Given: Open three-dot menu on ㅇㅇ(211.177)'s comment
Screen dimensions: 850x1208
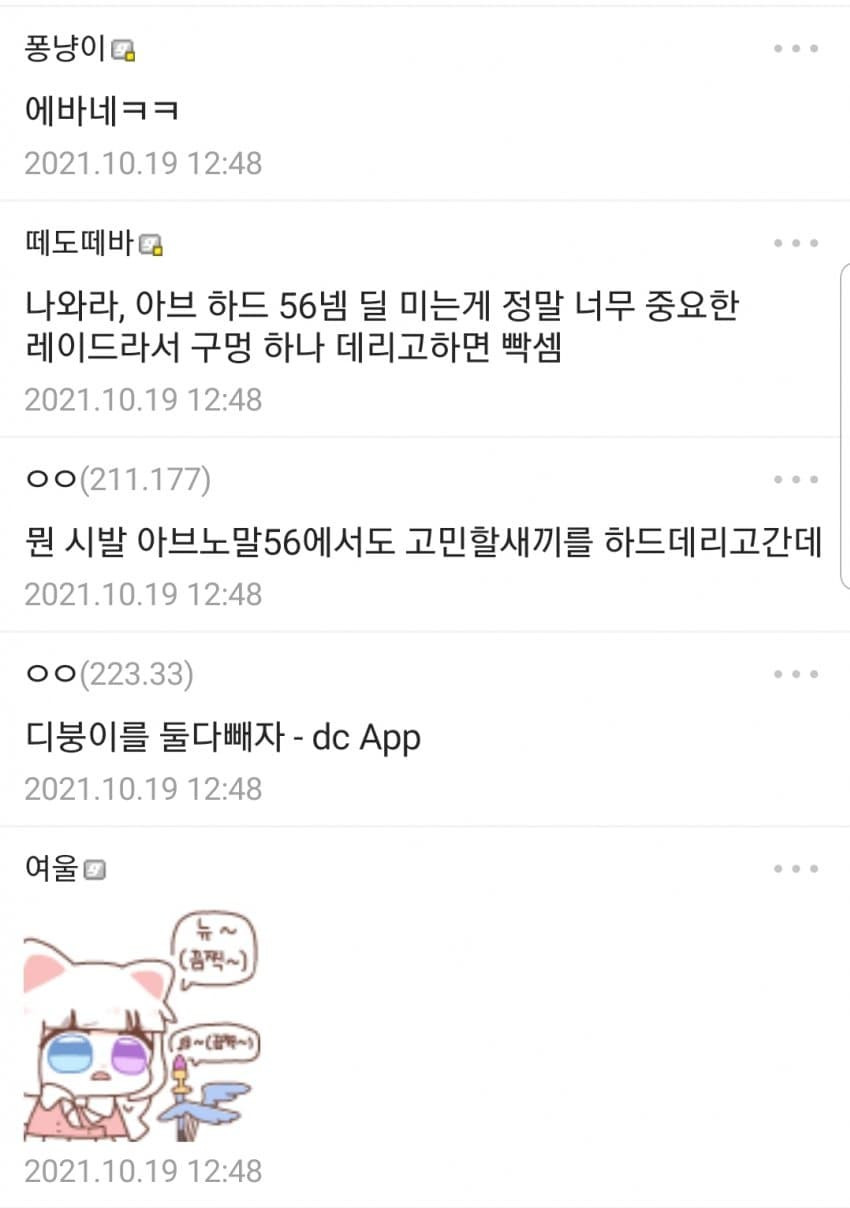Looking at the screenshot, I should [796, 480].
